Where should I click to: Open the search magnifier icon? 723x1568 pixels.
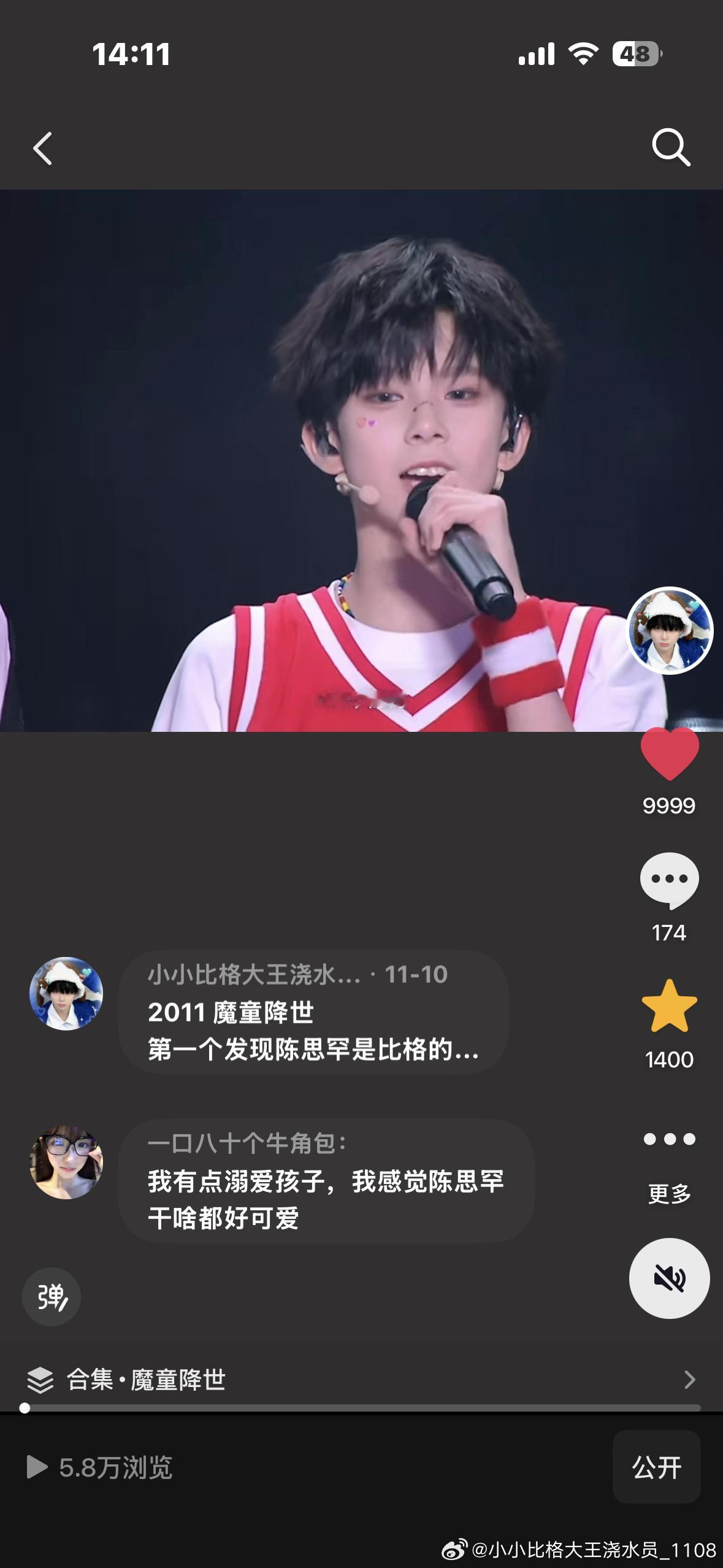point(670,147)
